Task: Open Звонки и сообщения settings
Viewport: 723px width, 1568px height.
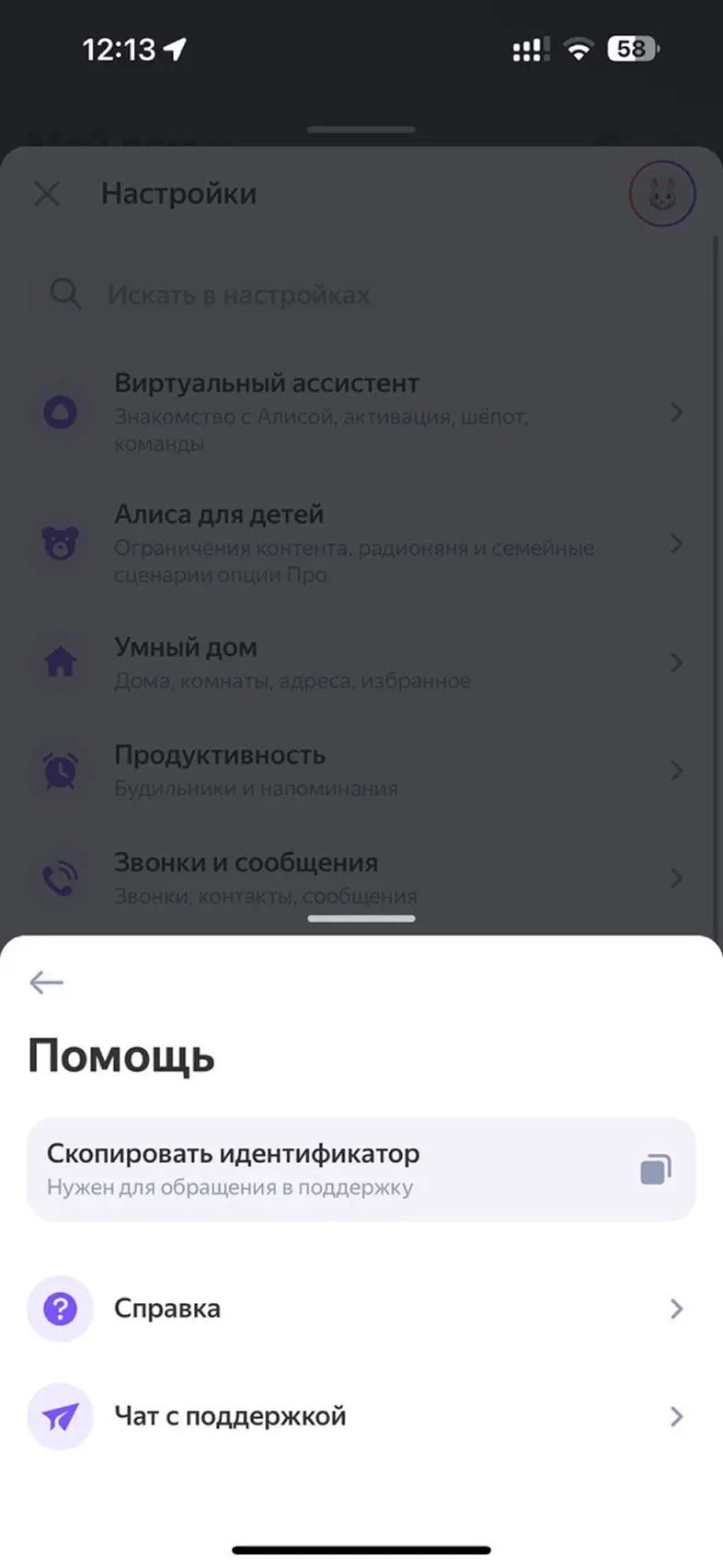Action: point(361,878)
